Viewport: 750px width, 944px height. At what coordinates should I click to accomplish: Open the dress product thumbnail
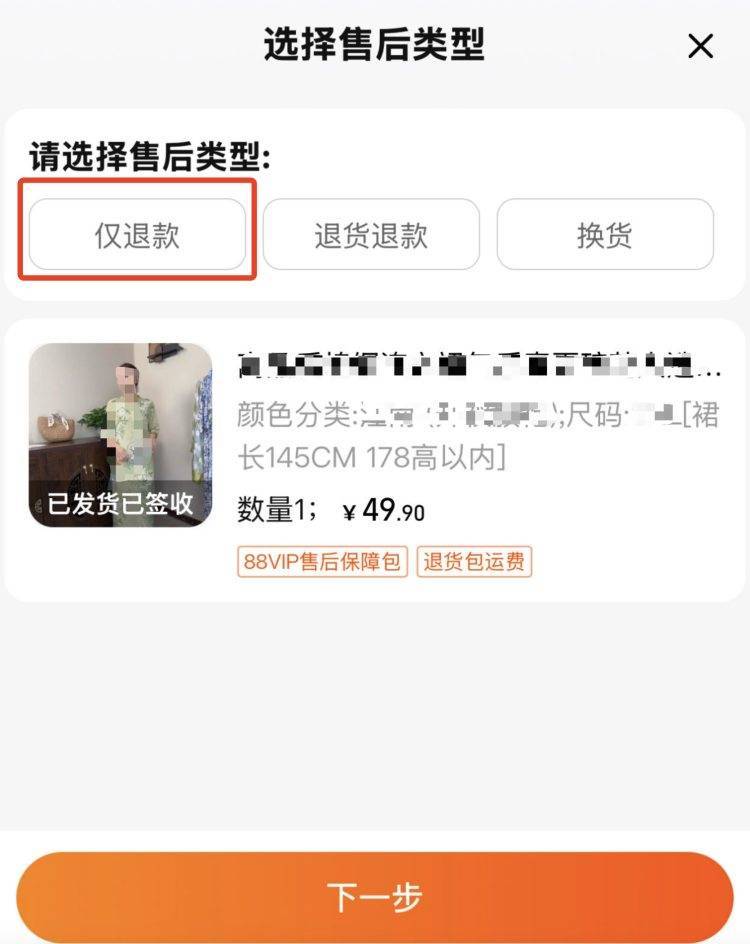click(x=120, y=435)
